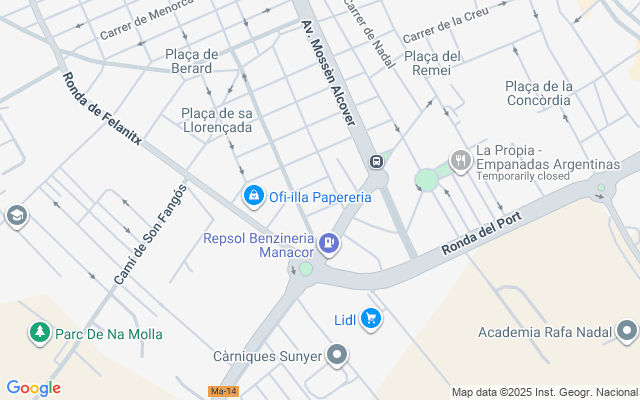Image resolution: width=640 pixels, height=400 pixels.
Task: Open the Ofi-illa Papereria shop pin
Action: [254, 197]
